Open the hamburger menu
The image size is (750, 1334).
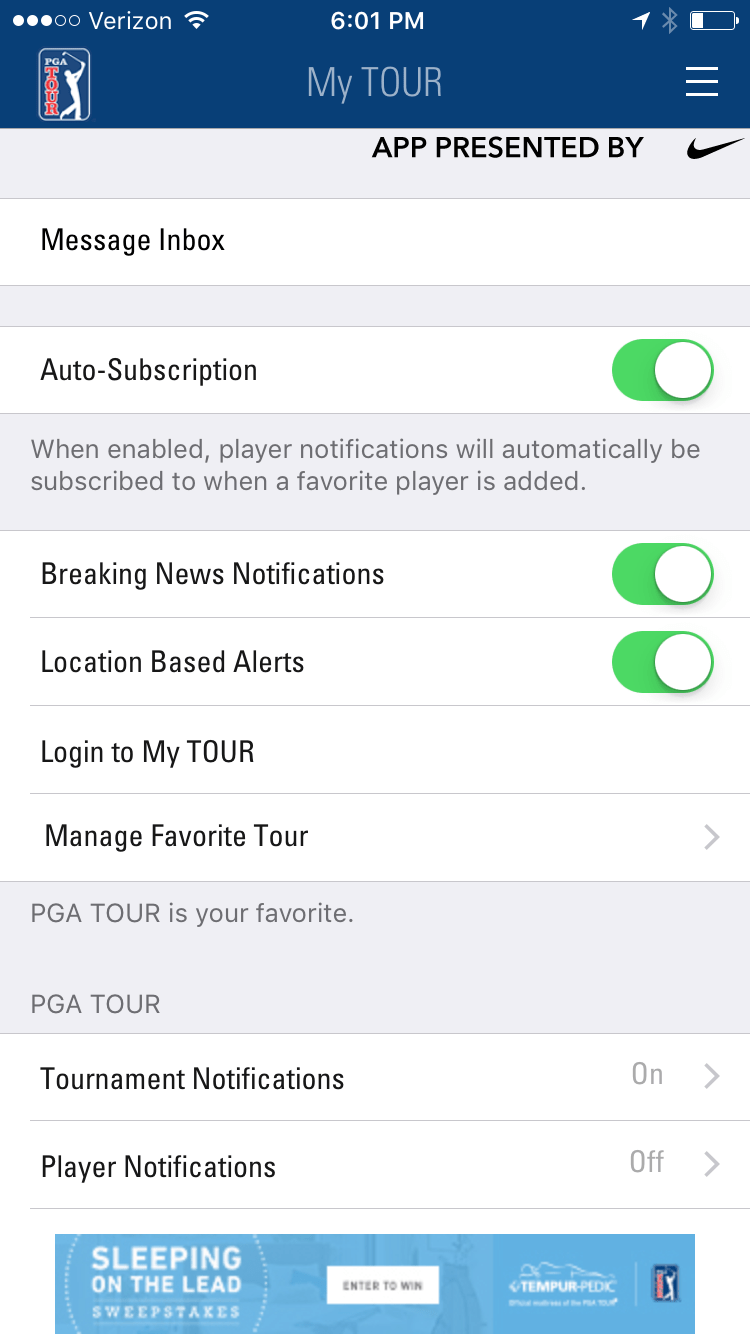point(702,83)
